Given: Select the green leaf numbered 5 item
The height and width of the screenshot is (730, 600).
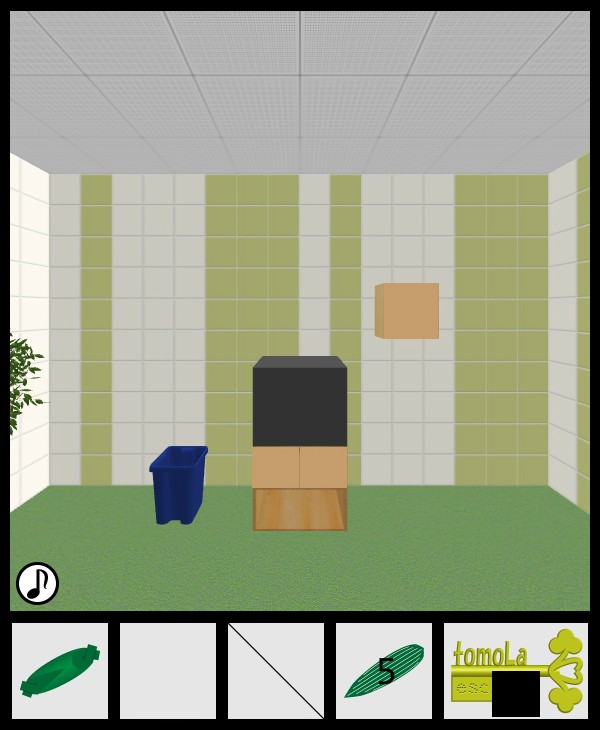Looking at the screenshot, I should coord(384,671).
